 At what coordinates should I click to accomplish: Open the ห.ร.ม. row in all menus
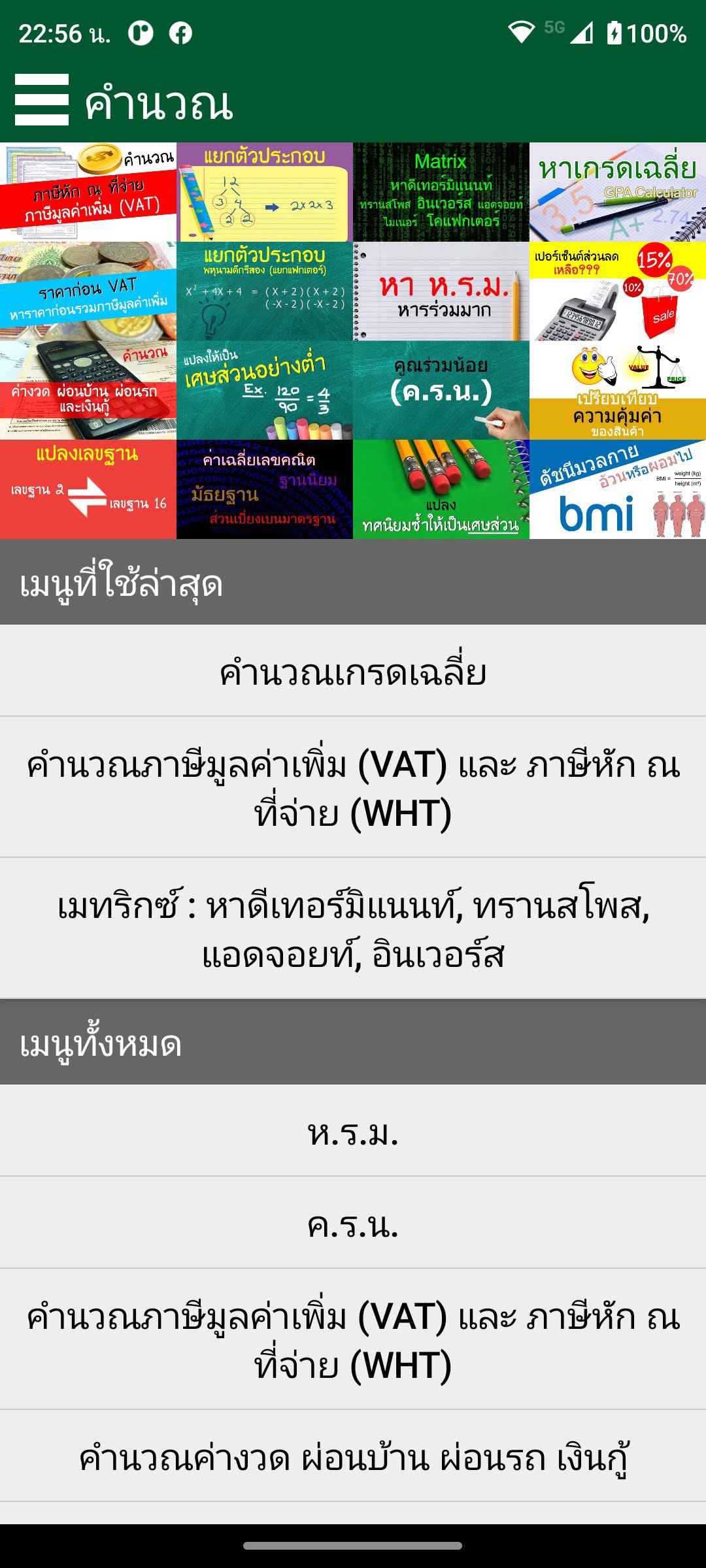[x=353, y=1132]
